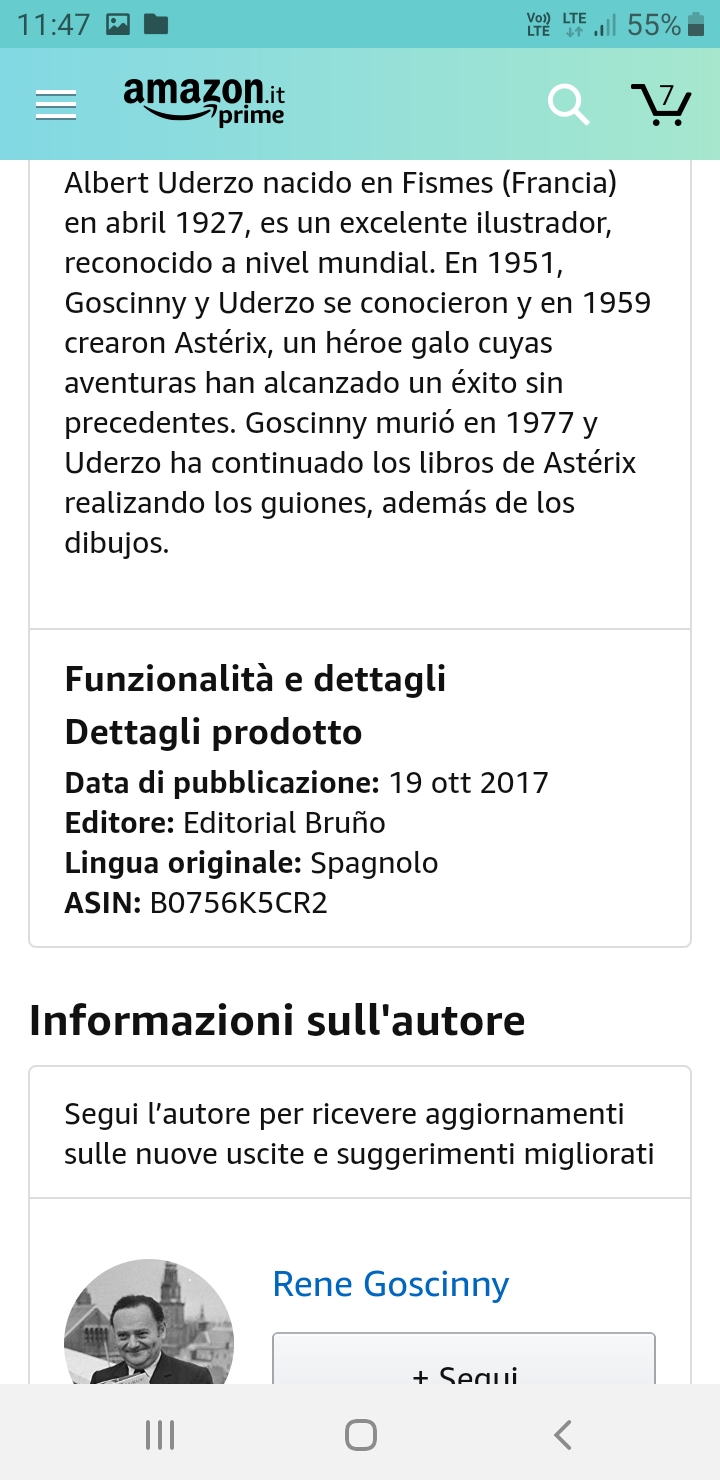Screen dimensions: 720x1480
Task: Open the shopping cart with 7 items
Action: click(661, 104)
